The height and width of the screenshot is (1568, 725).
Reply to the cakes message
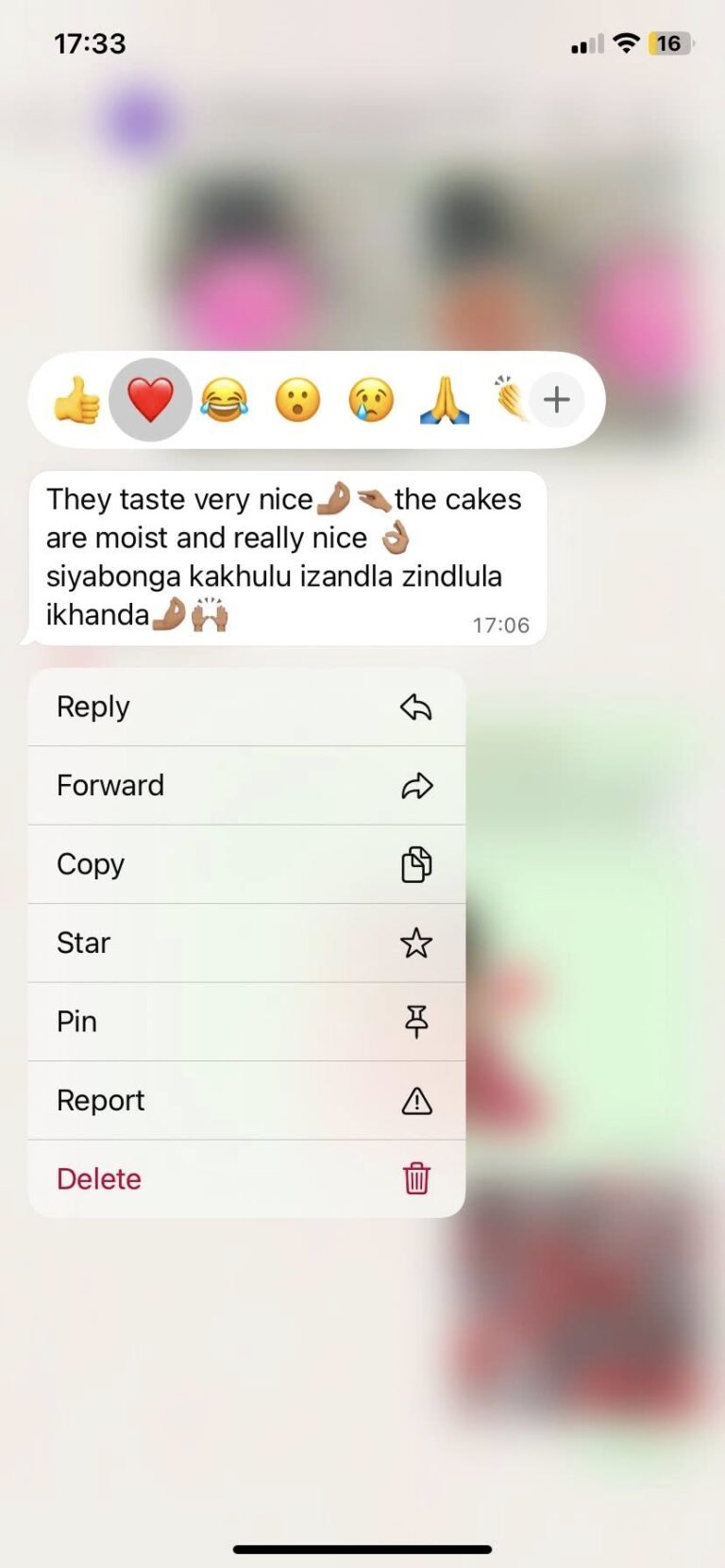point(246,707)
